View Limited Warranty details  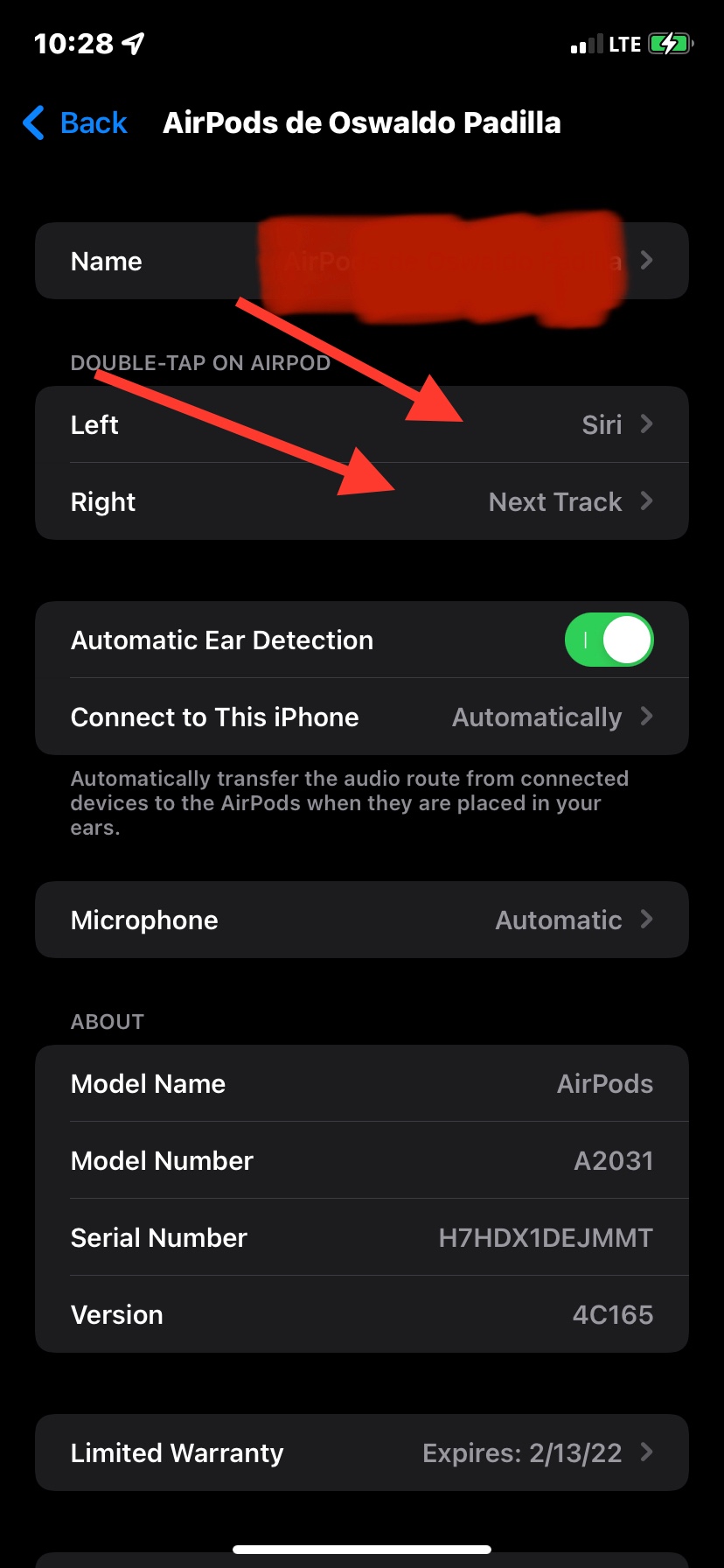coord(361,1453)
